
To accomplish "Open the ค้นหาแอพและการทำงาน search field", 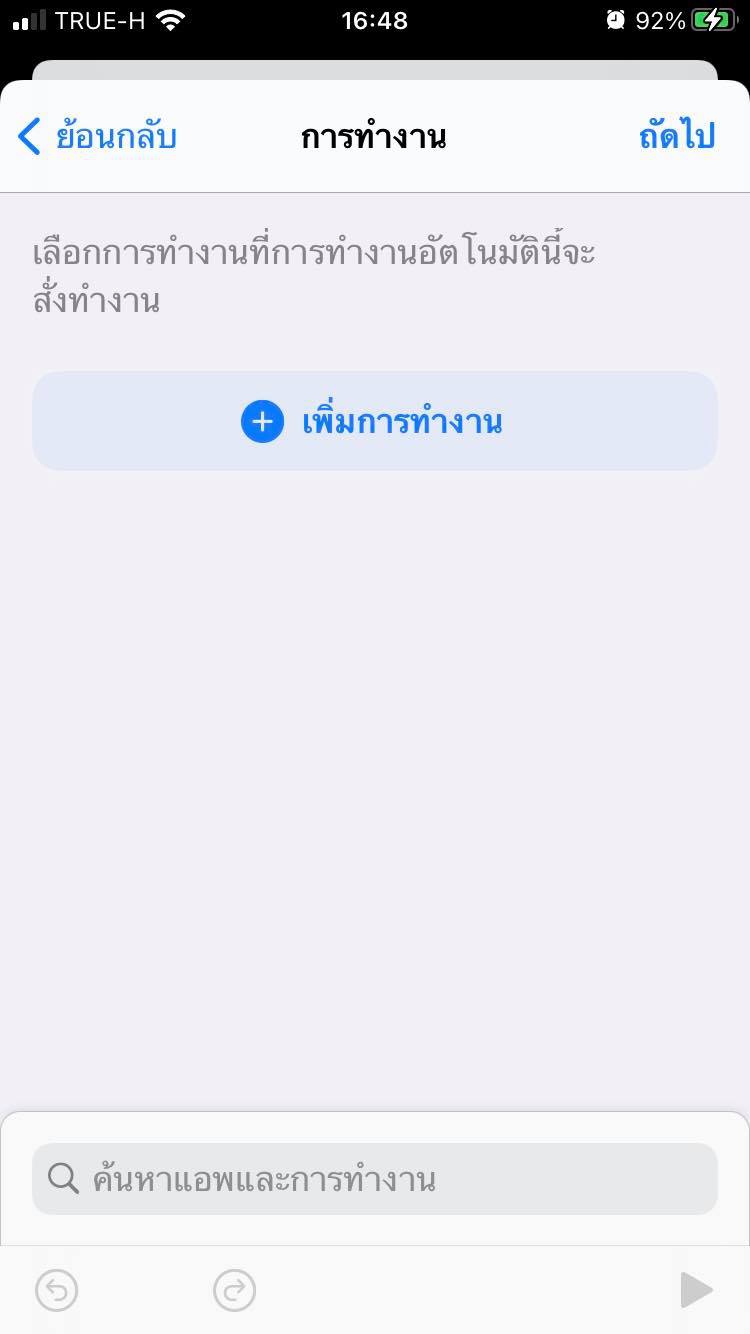I will (374, 1179).
